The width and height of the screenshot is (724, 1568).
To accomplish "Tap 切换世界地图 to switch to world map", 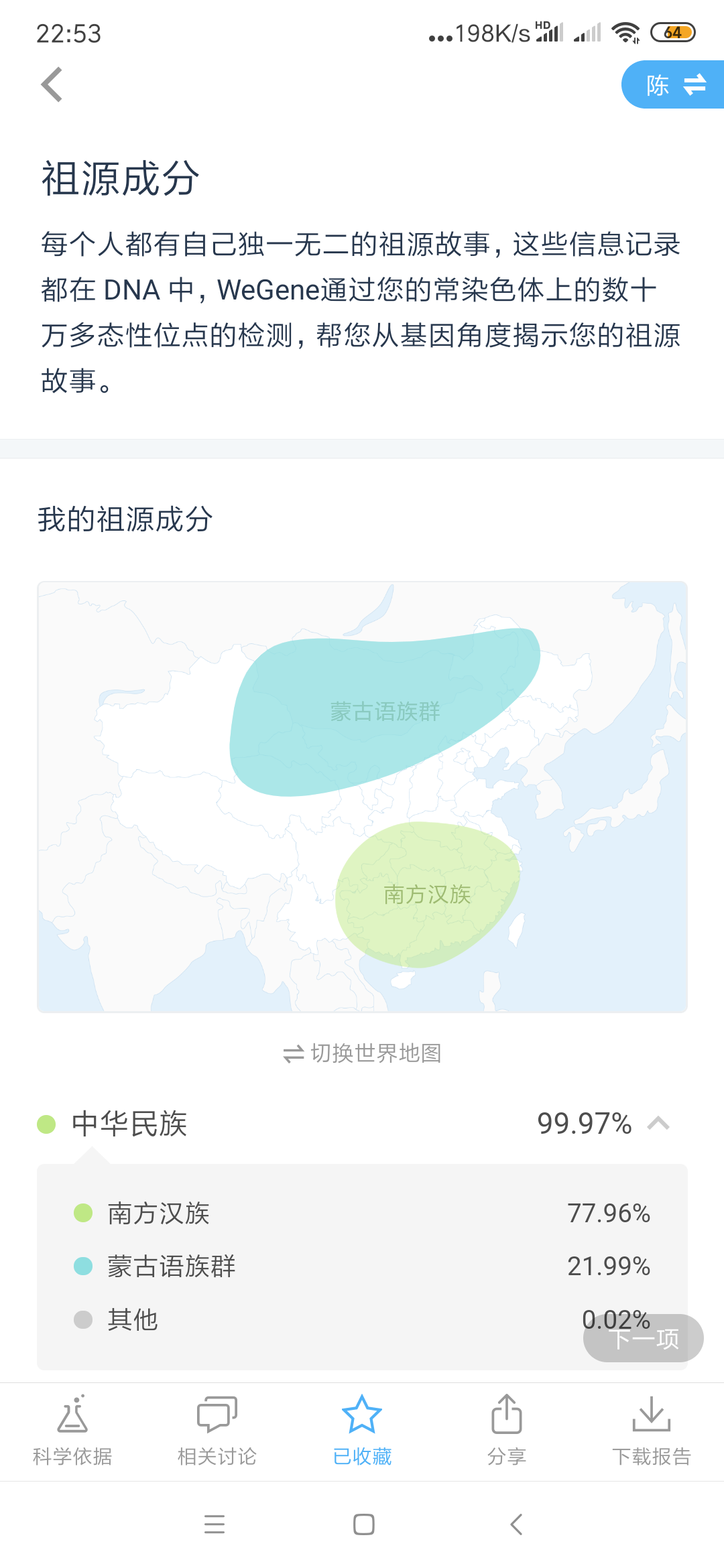I will pyautogui.click(x=362, y=1053).
